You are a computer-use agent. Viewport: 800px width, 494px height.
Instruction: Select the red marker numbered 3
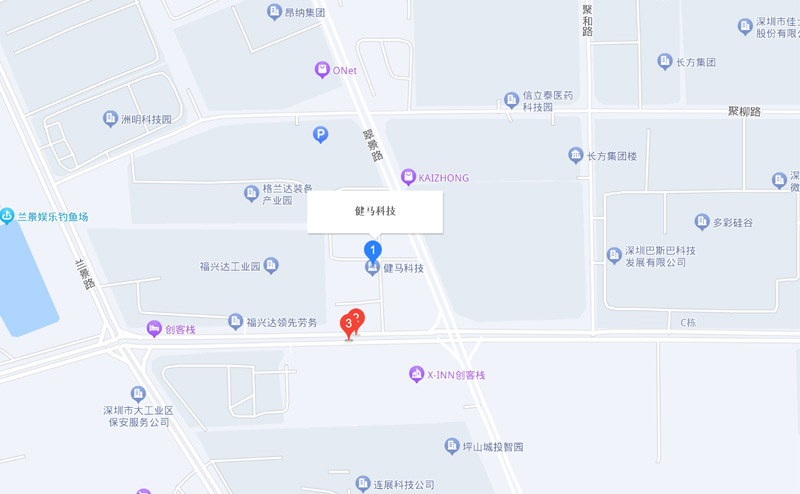349,324
